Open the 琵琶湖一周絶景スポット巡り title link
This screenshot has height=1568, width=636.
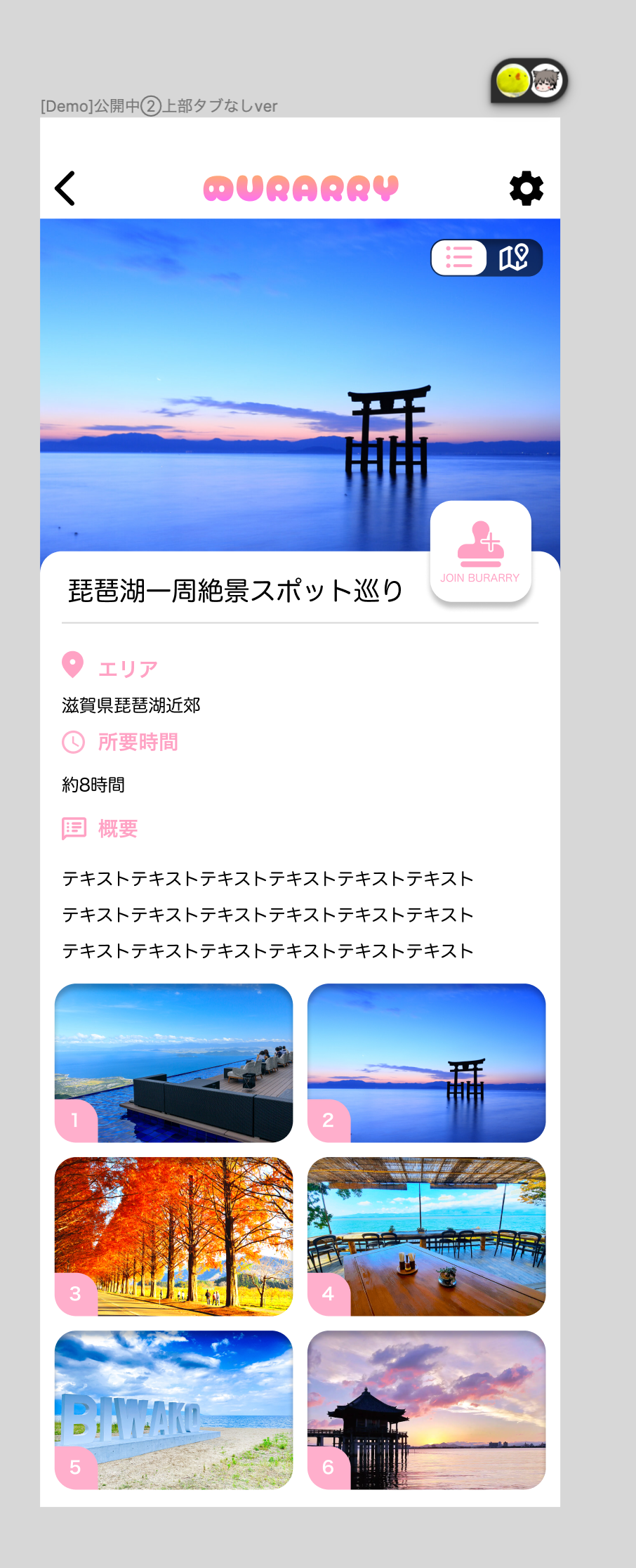[235, 589]
